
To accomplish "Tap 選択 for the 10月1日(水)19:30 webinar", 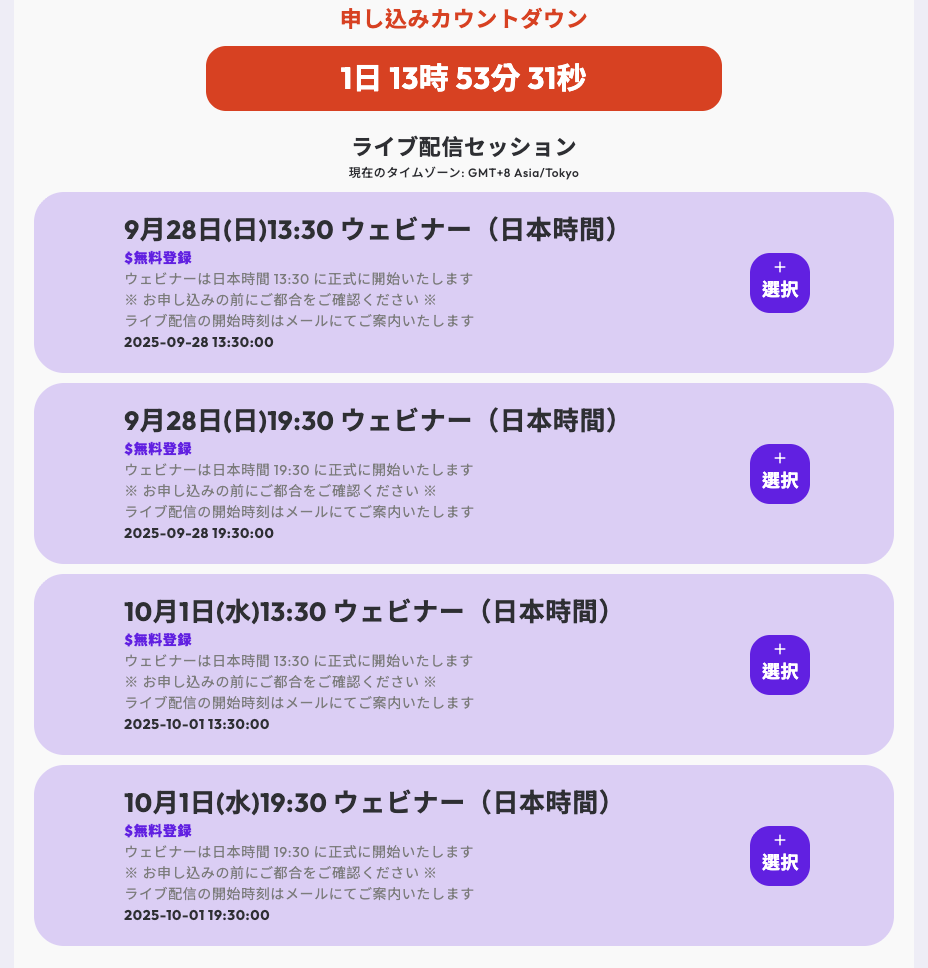I will 779,856.
